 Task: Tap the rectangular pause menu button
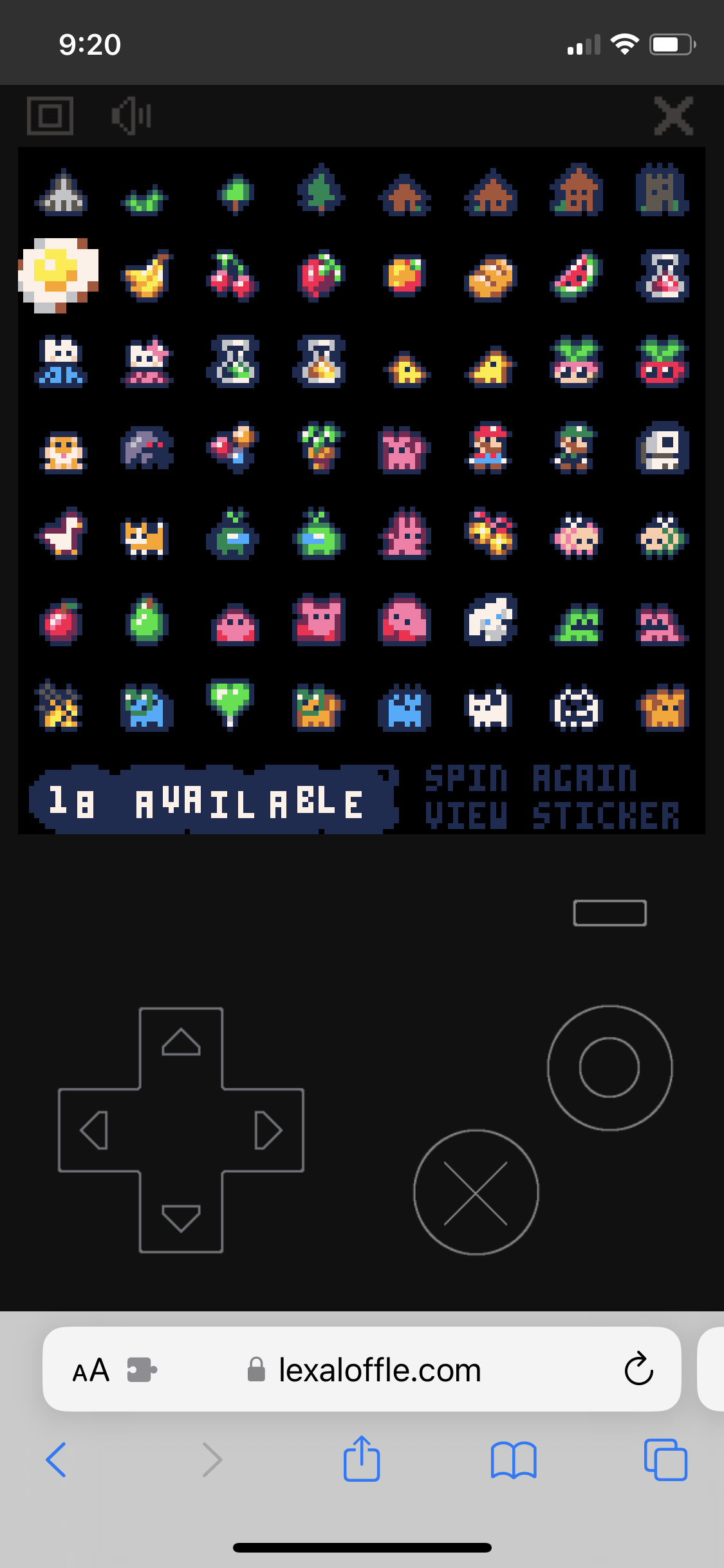(609, 913)
